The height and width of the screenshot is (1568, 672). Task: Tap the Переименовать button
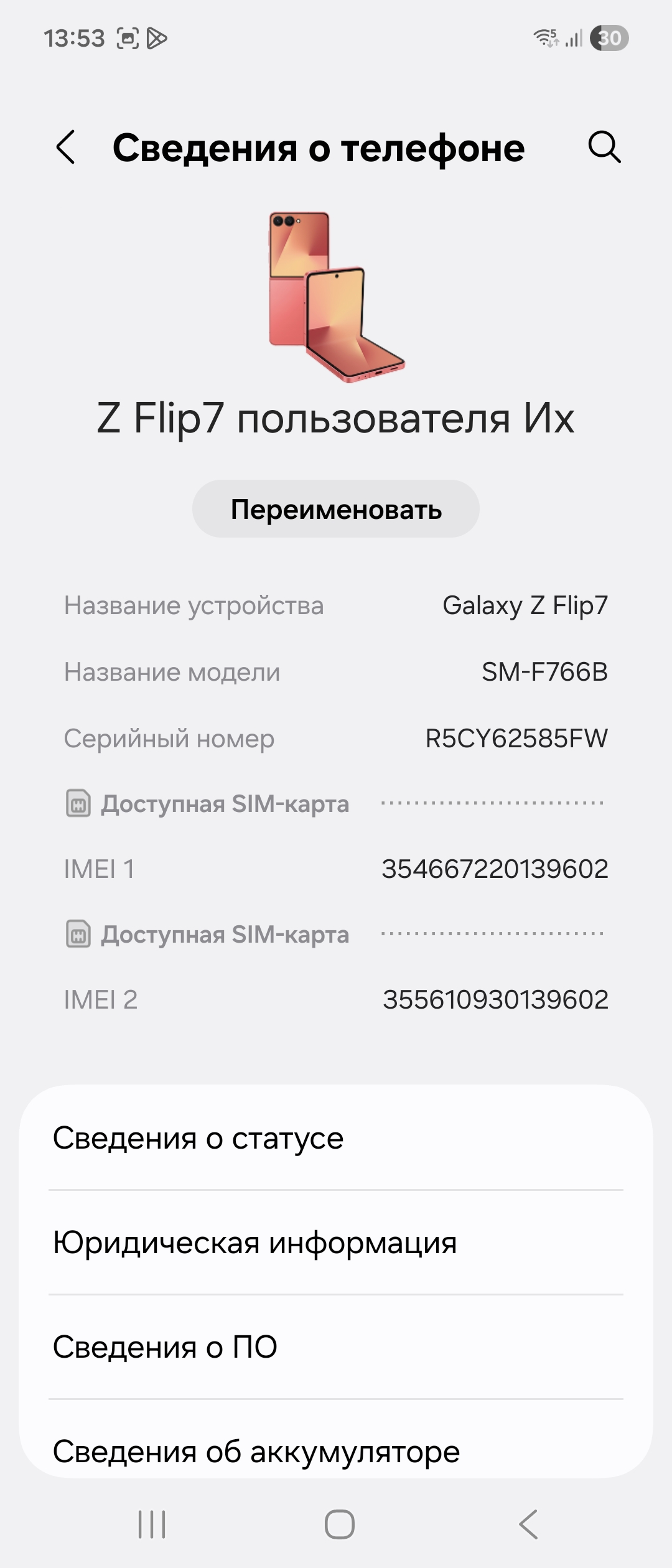point(336,509)
